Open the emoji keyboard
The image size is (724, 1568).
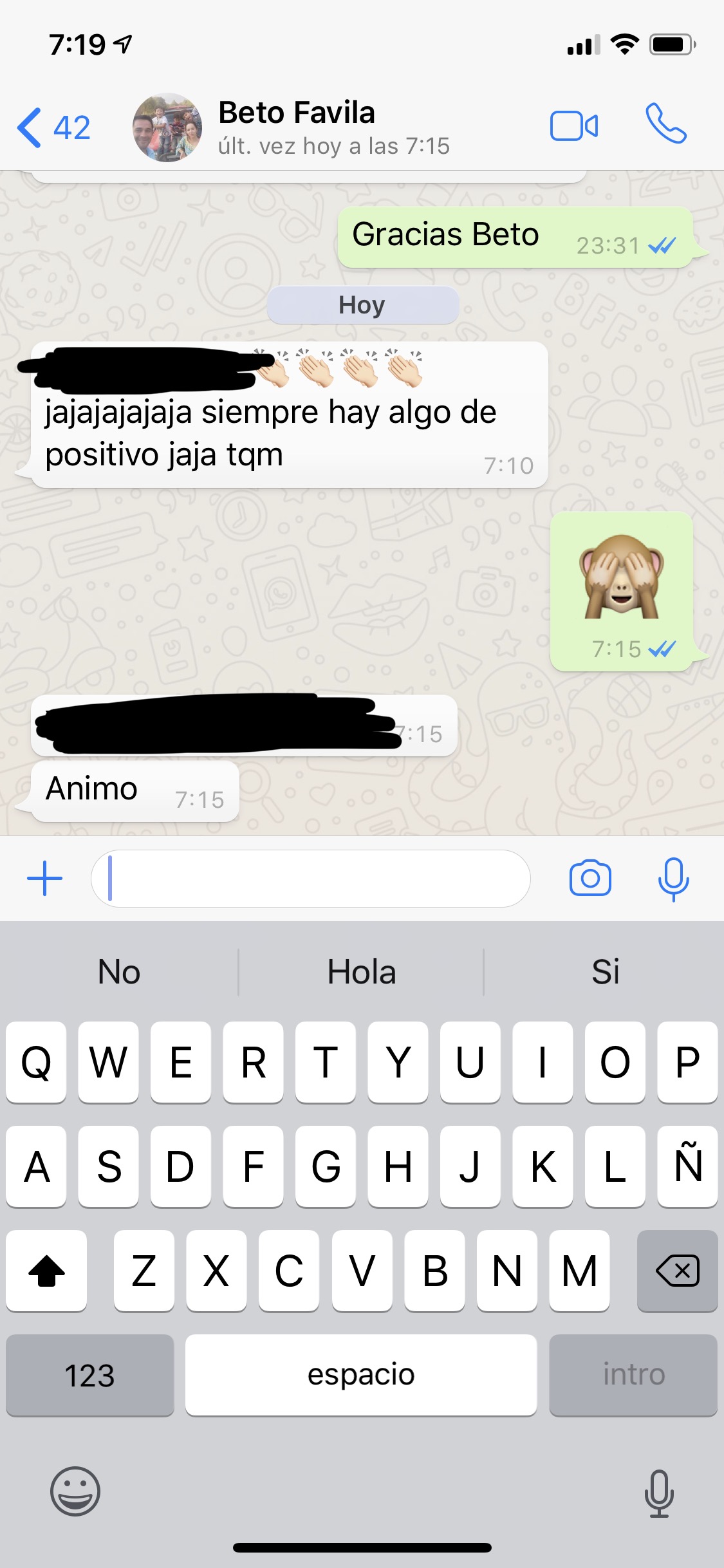[75, 1491]
